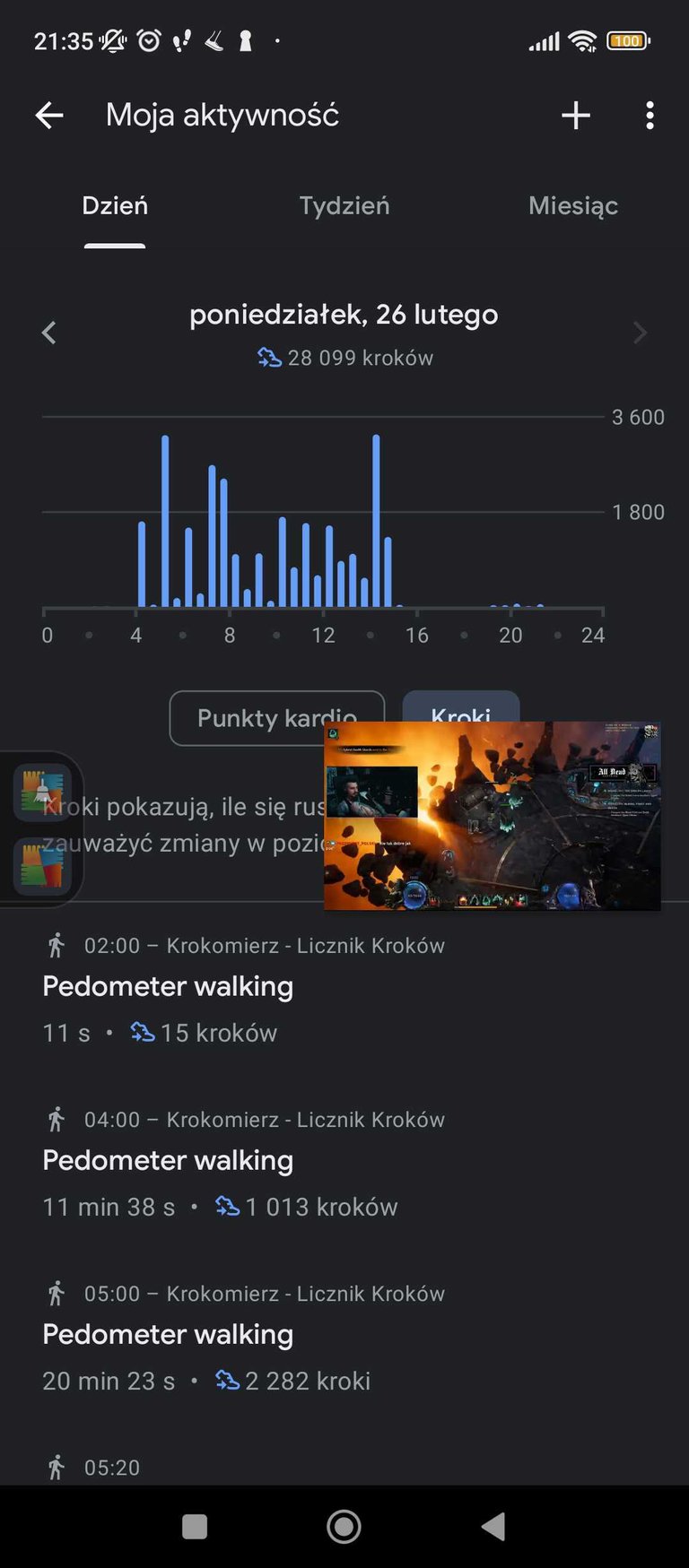Switch to the Miesiąc tab
689x1568 pixels.
point(573,205)
